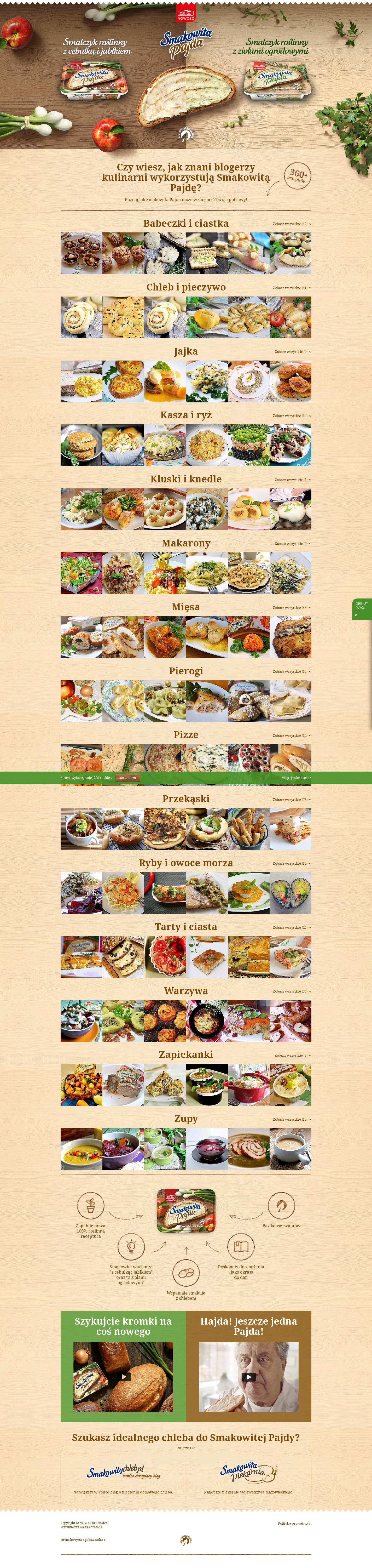Expand all Kluski i knedle recipes
This screenshot has width=372, height=1568.
292,480
